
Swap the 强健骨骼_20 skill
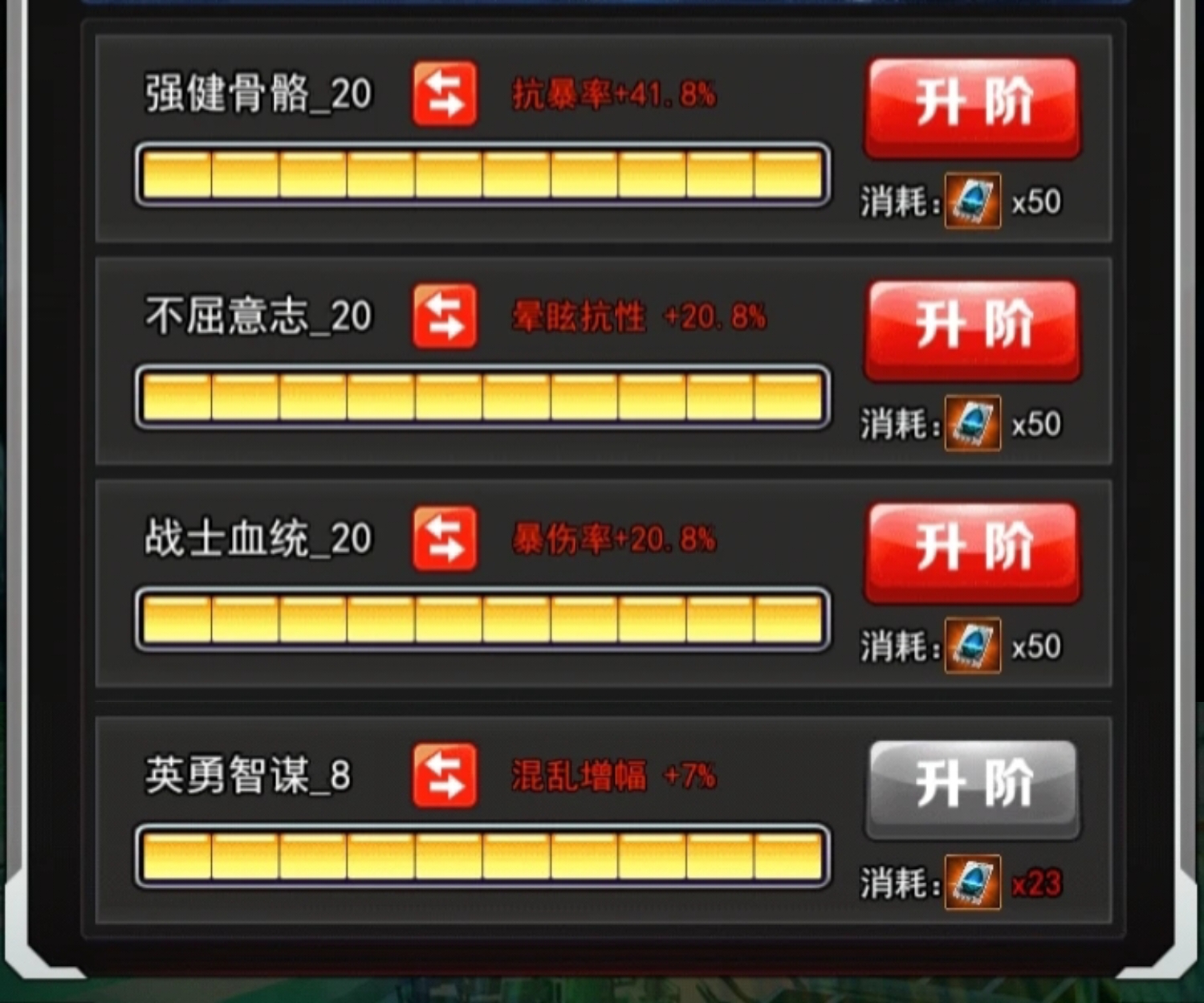pos(445,95)
